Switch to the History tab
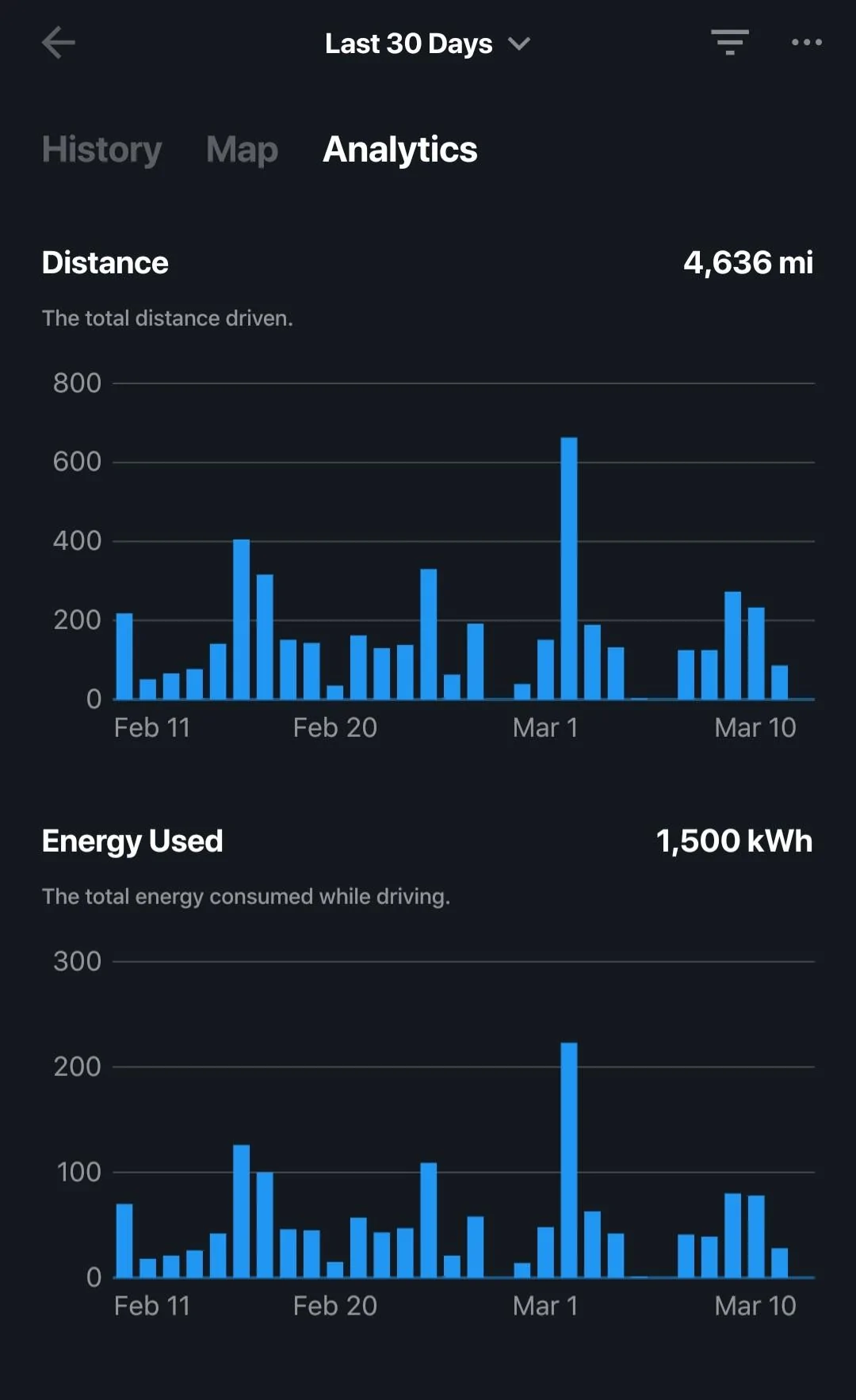The image size is (856, 1400). [x=101, y=150]
